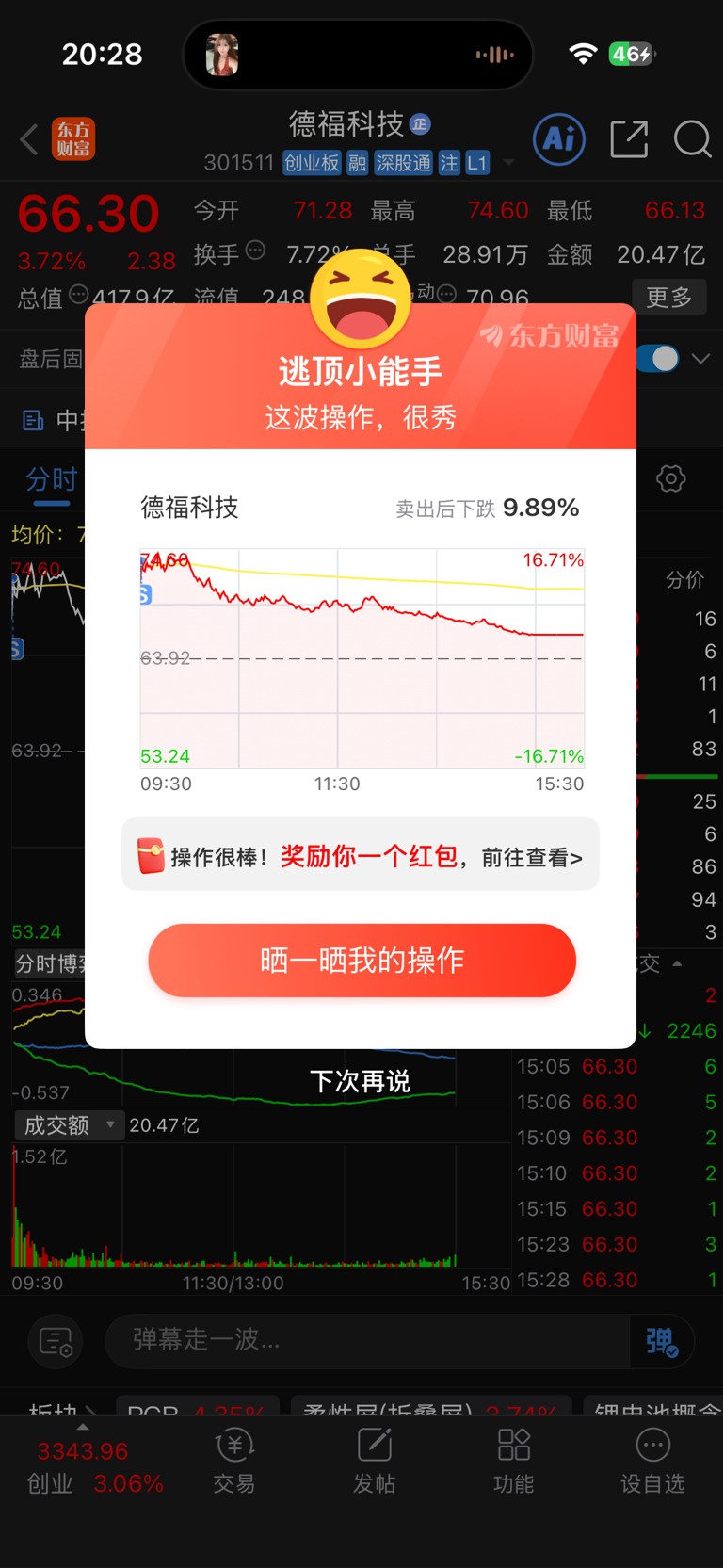Open the 成交额 indicator dropdown
The height and width of the screenshot is (1568, 724).
click(x=69, y=1125)
